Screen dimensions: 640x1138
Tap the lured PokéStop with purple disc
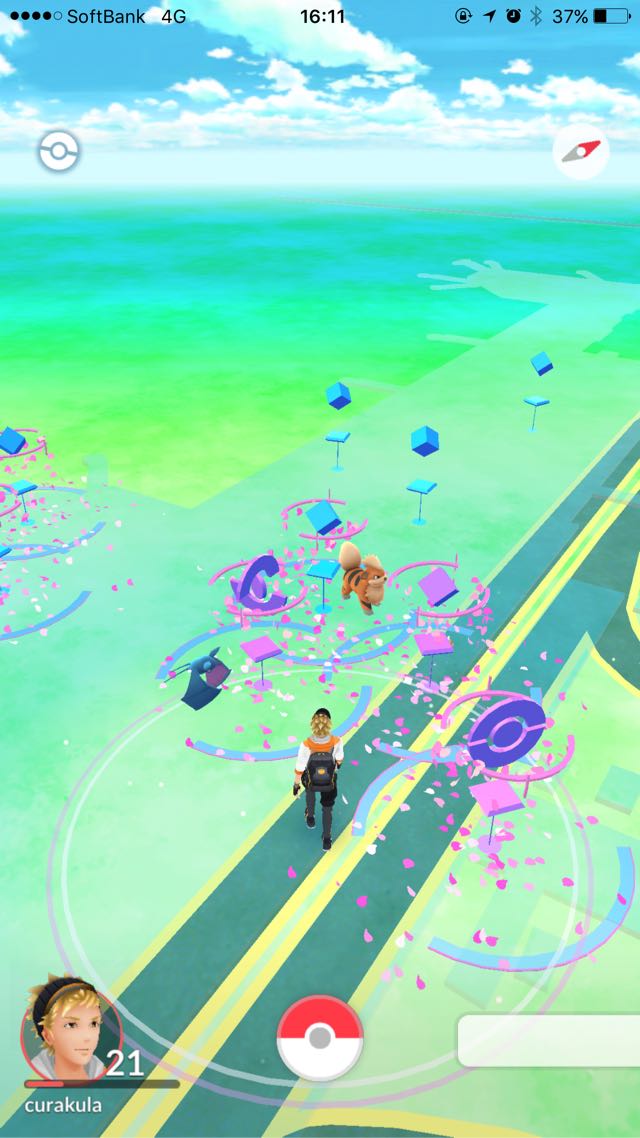click(506, 731)
